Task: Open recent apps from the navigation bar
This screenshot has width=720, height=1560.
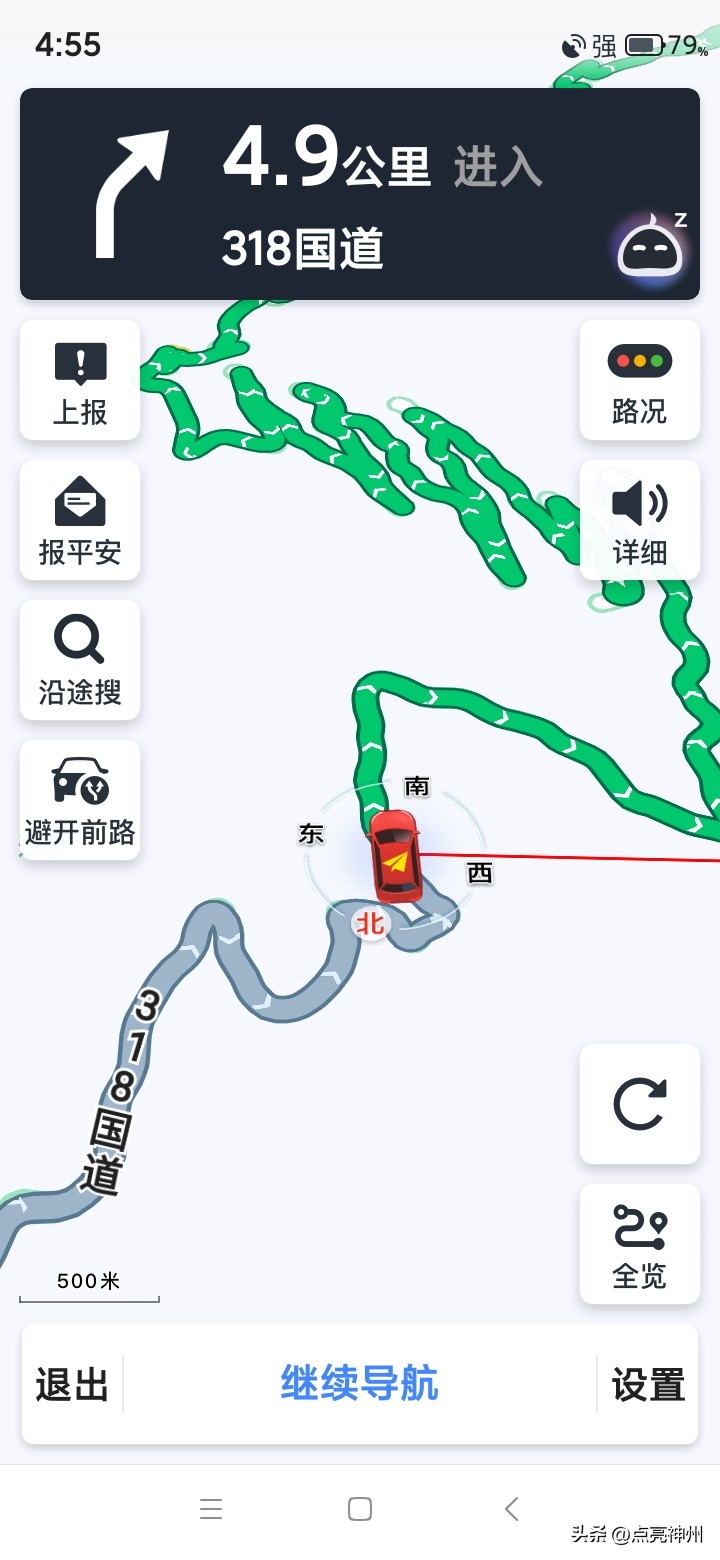Action: coord(210,1509)
